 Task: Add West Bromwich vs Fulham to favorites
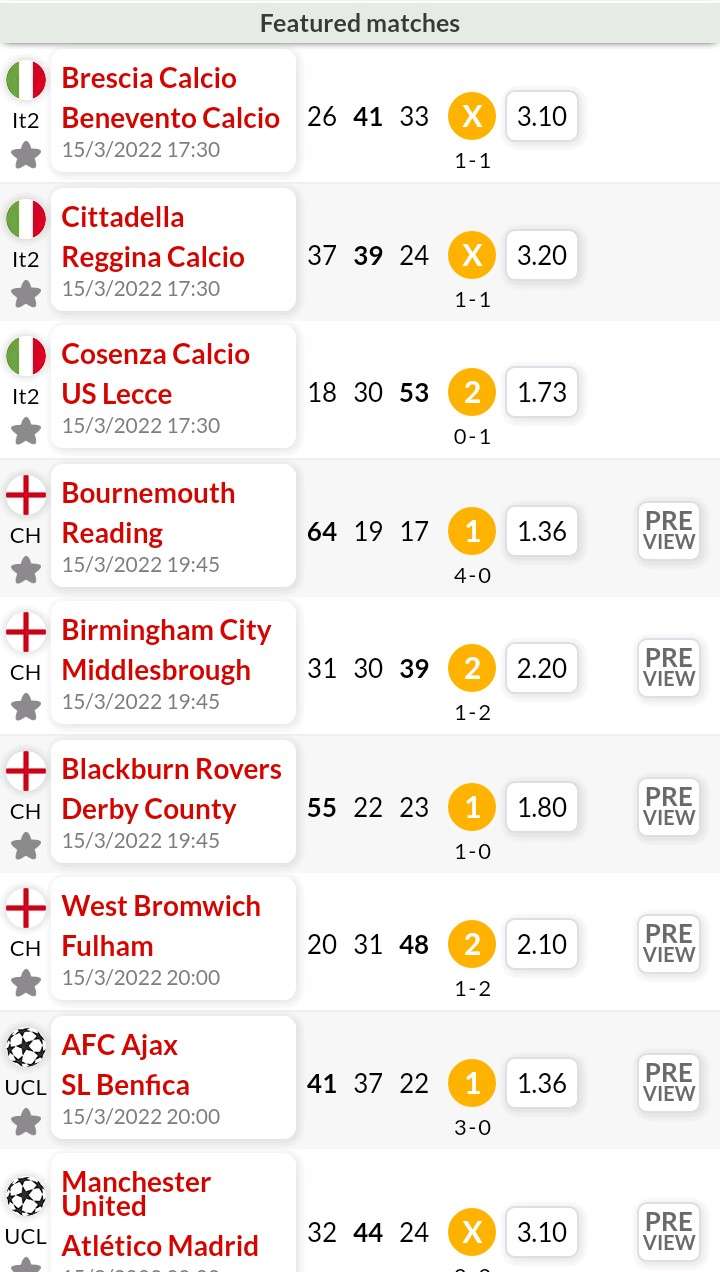26,983
